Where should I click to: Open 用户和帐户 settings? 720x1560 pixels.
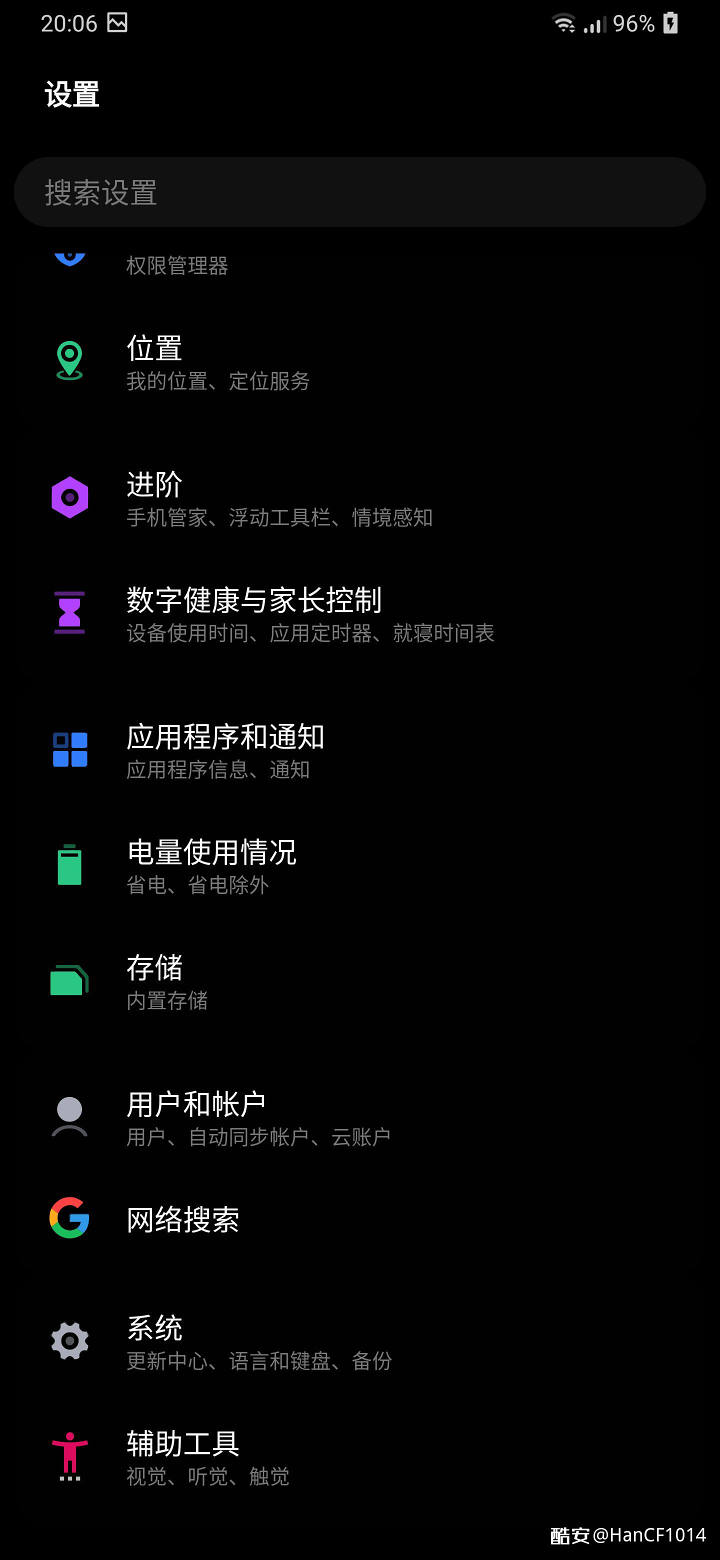tap(360, 1118)
